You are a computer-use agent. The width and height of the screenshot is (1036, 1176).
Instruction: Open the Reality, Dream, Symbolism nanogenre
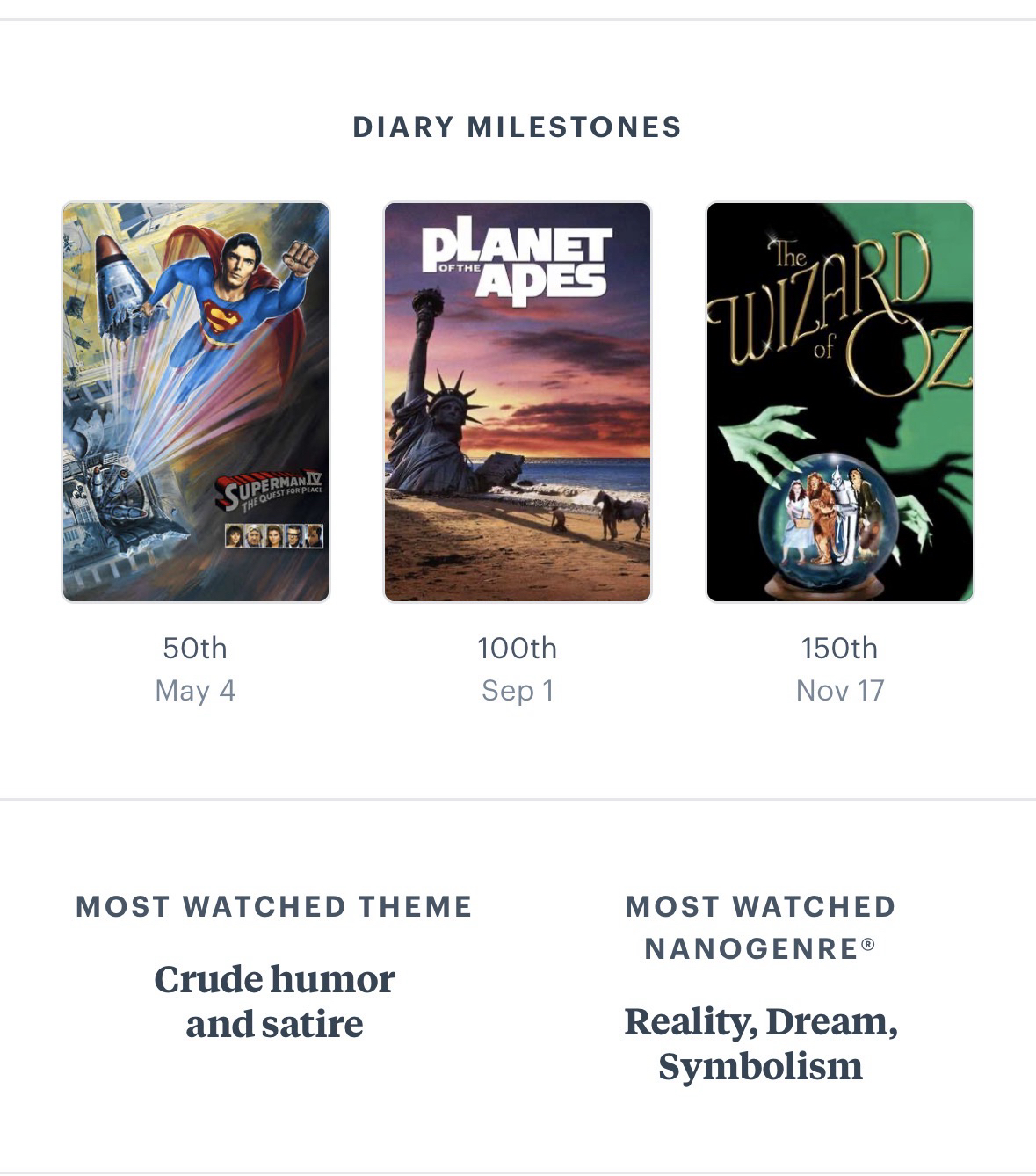point(760,1043)
